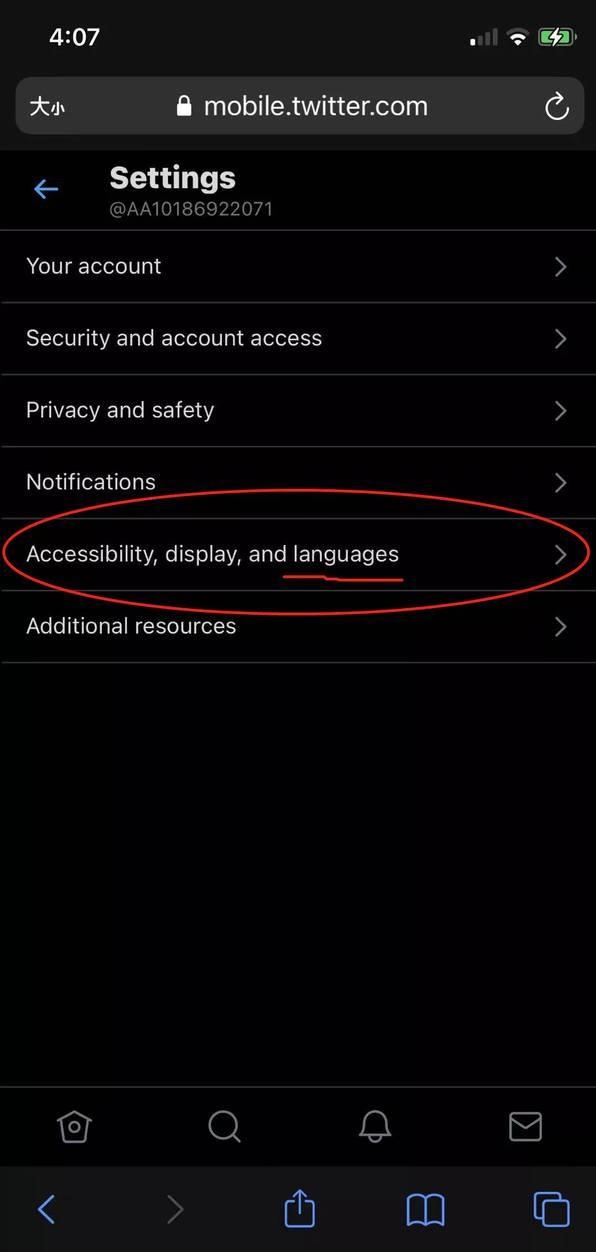
Task: Switch to the search tab
Action: (225, 1127)
